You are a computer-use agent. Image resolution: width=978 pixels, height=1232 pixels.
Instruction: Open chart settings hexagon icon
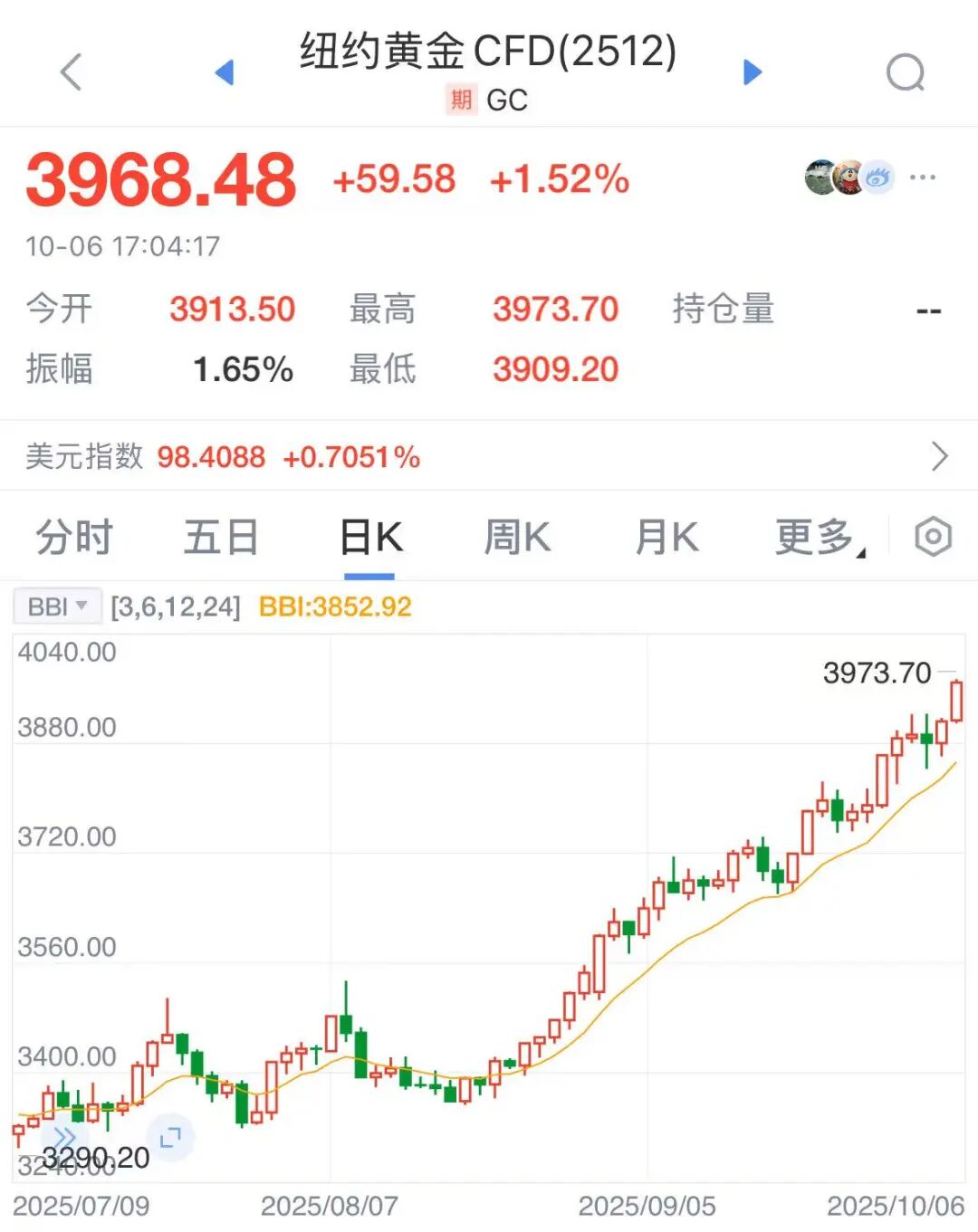[933, 538]
